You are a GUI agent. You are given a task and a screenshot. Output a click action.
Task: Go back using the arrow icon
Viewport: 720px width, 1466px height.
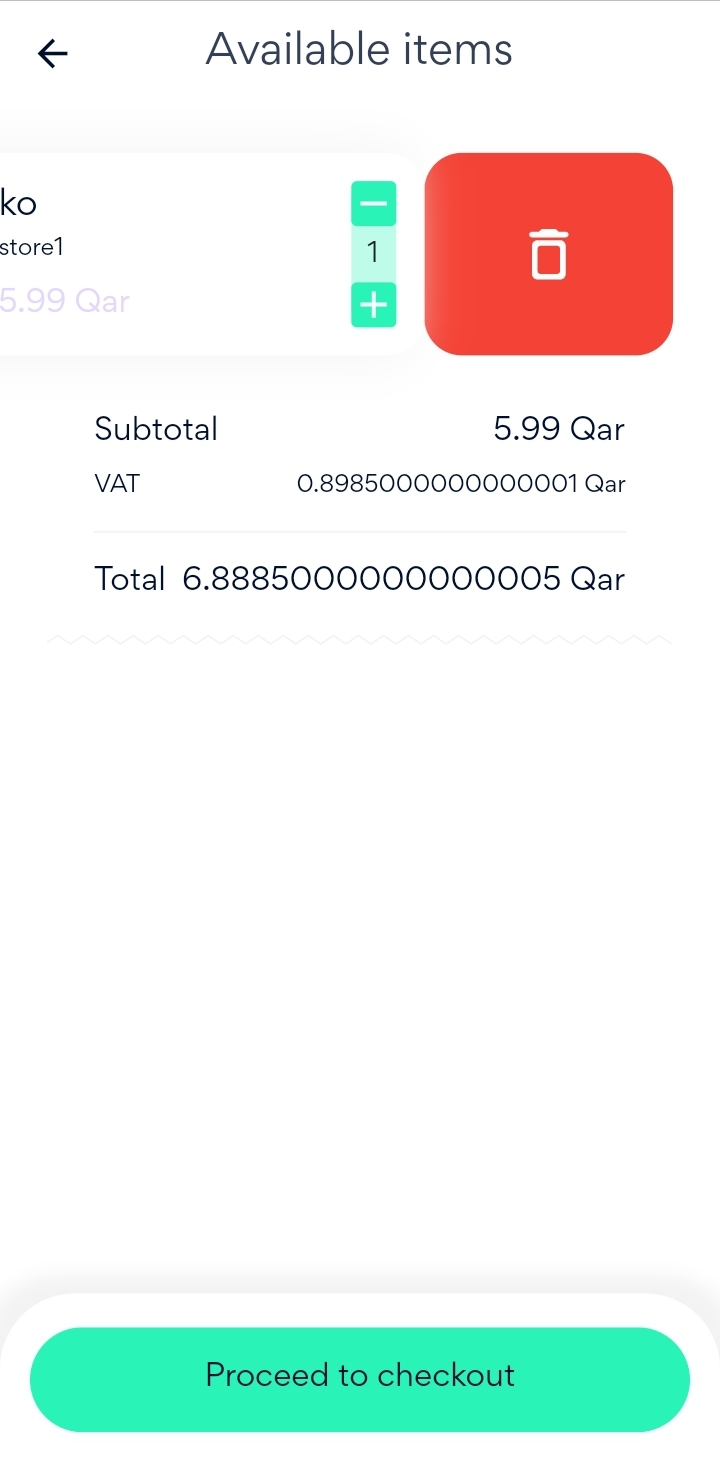coord(53,53)
